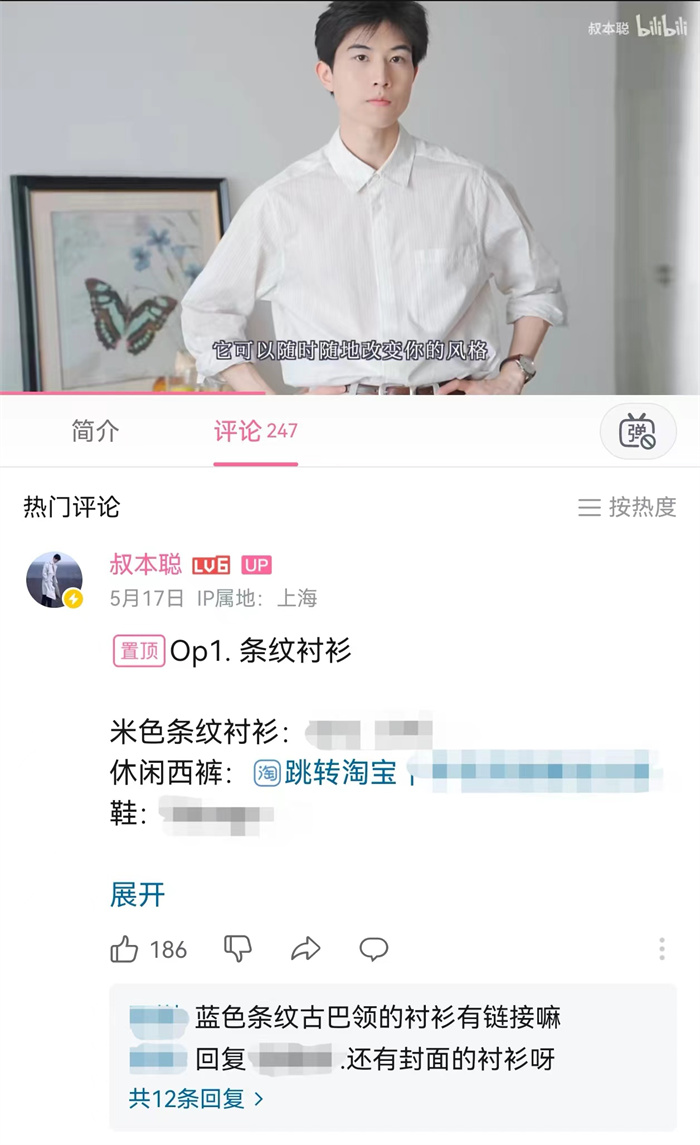The image size is (700, 1145).
Task: Switch to the 简介 tab
Action: click(x=95, y=431)
